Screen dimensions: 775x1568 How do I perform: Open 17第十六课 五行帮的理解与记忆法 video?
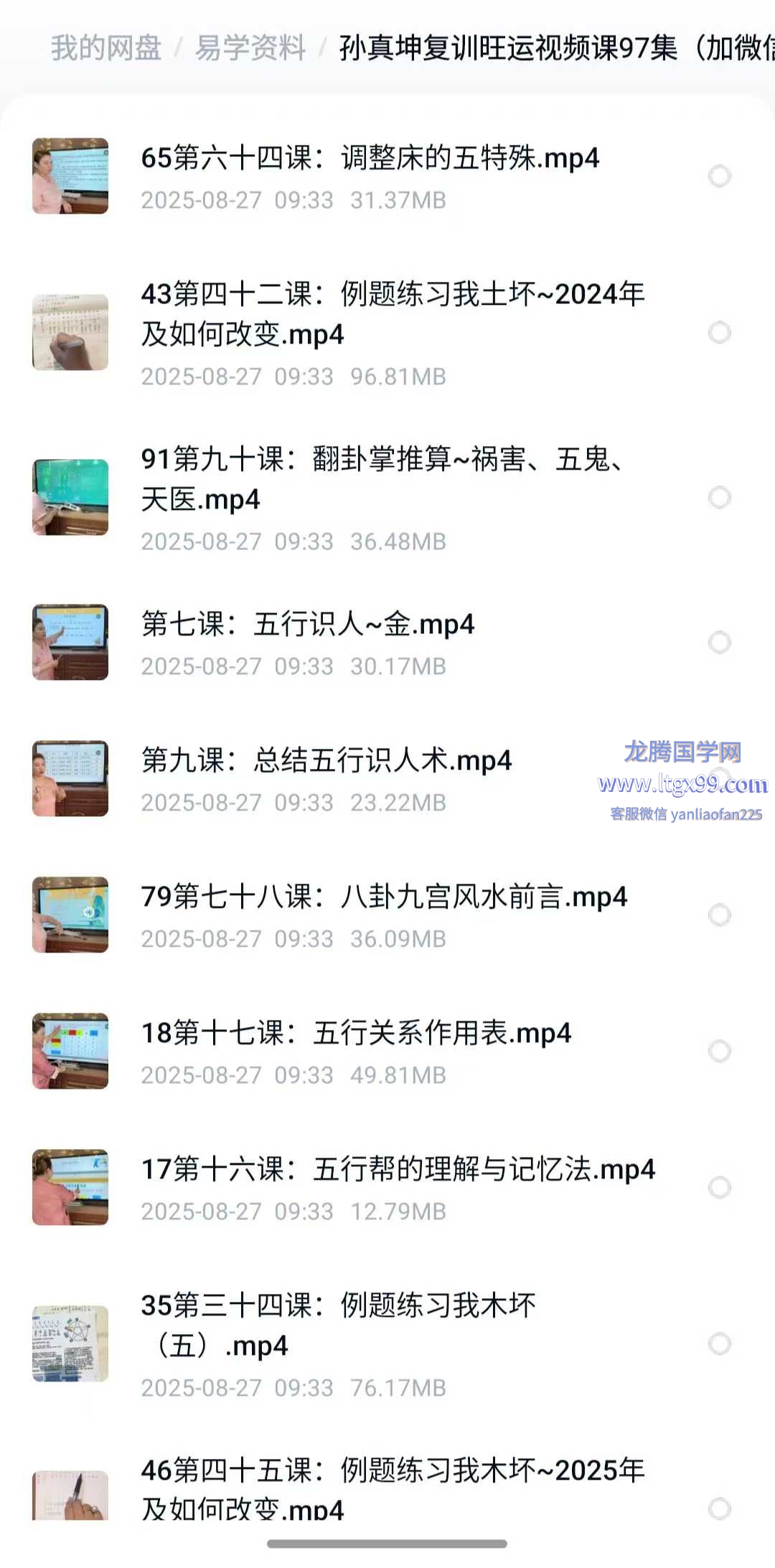point(398,1169)
